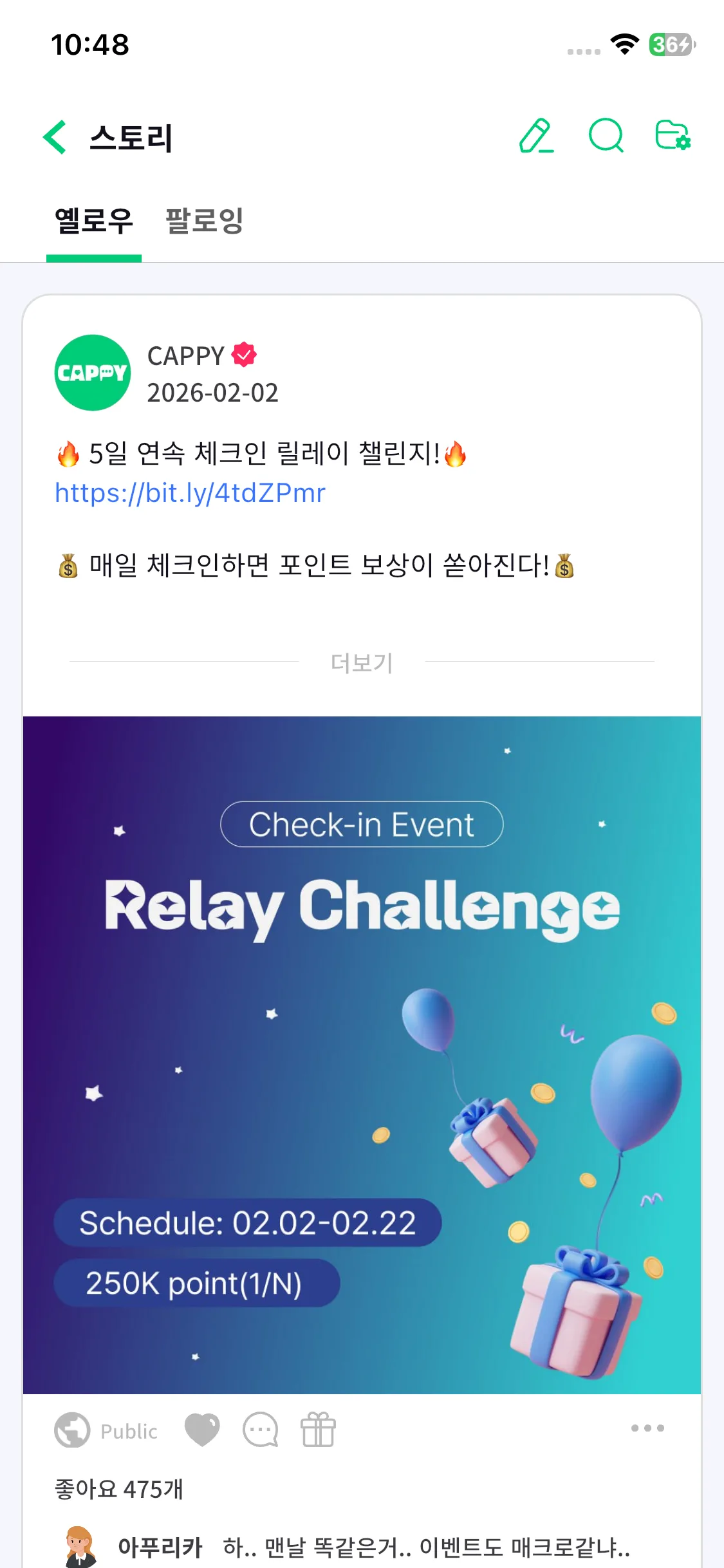The image size is (724, 1568).
Task: Open comments on CAPPY post
Action: 261,1430
